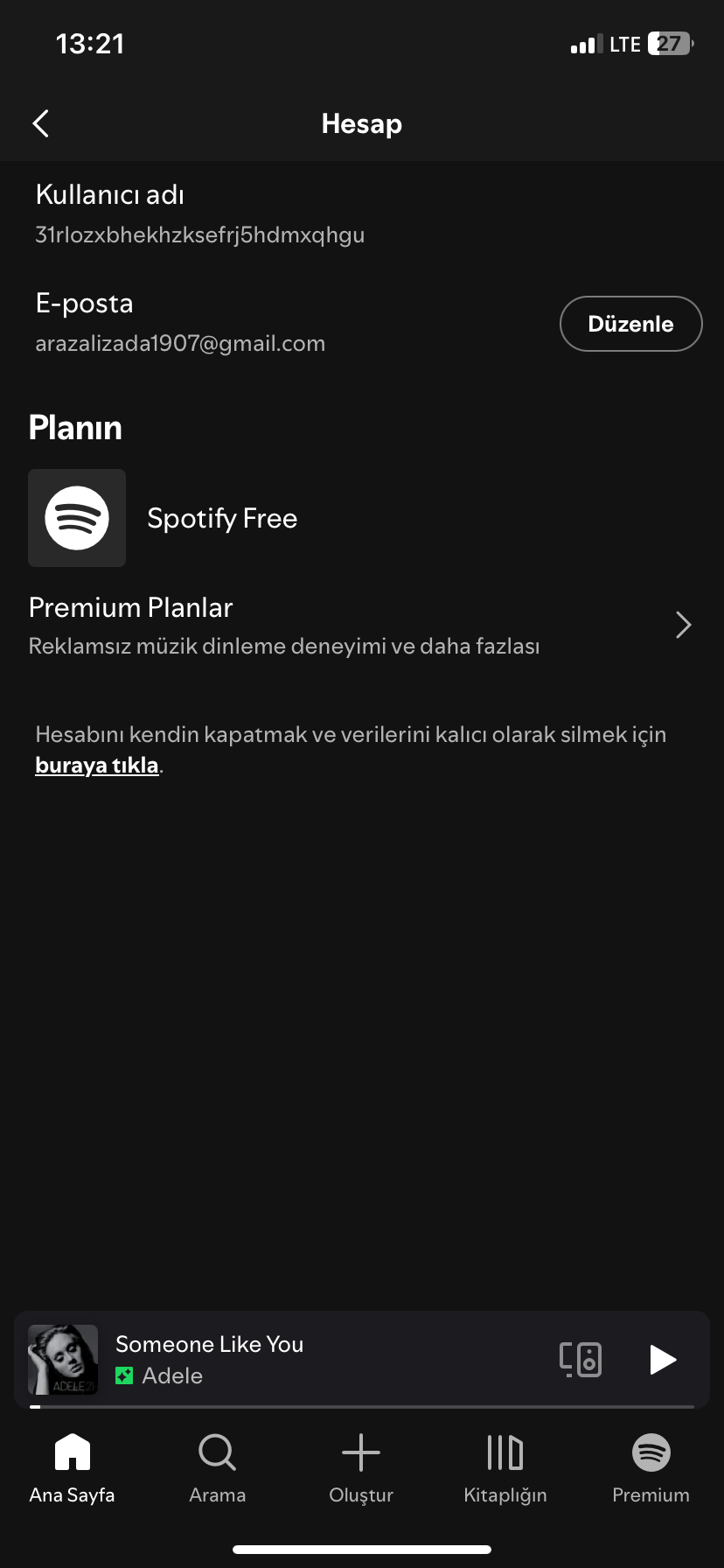Screen dimensions: 724x1568
Task: Open the Premium tab
Action: [x=651, y=1469]
